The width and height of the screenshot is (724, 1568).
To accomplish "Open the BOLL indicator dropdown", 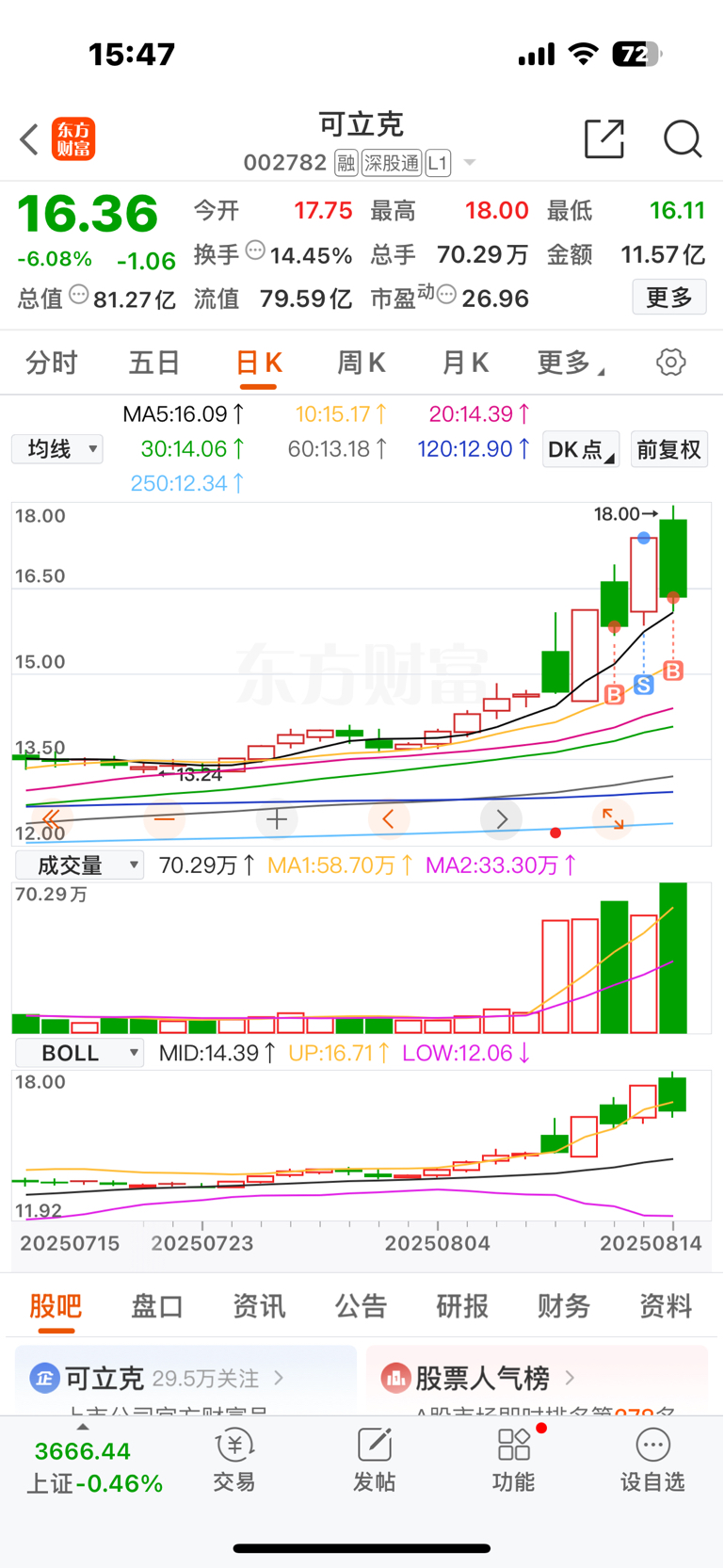I will pos(80,1053).
